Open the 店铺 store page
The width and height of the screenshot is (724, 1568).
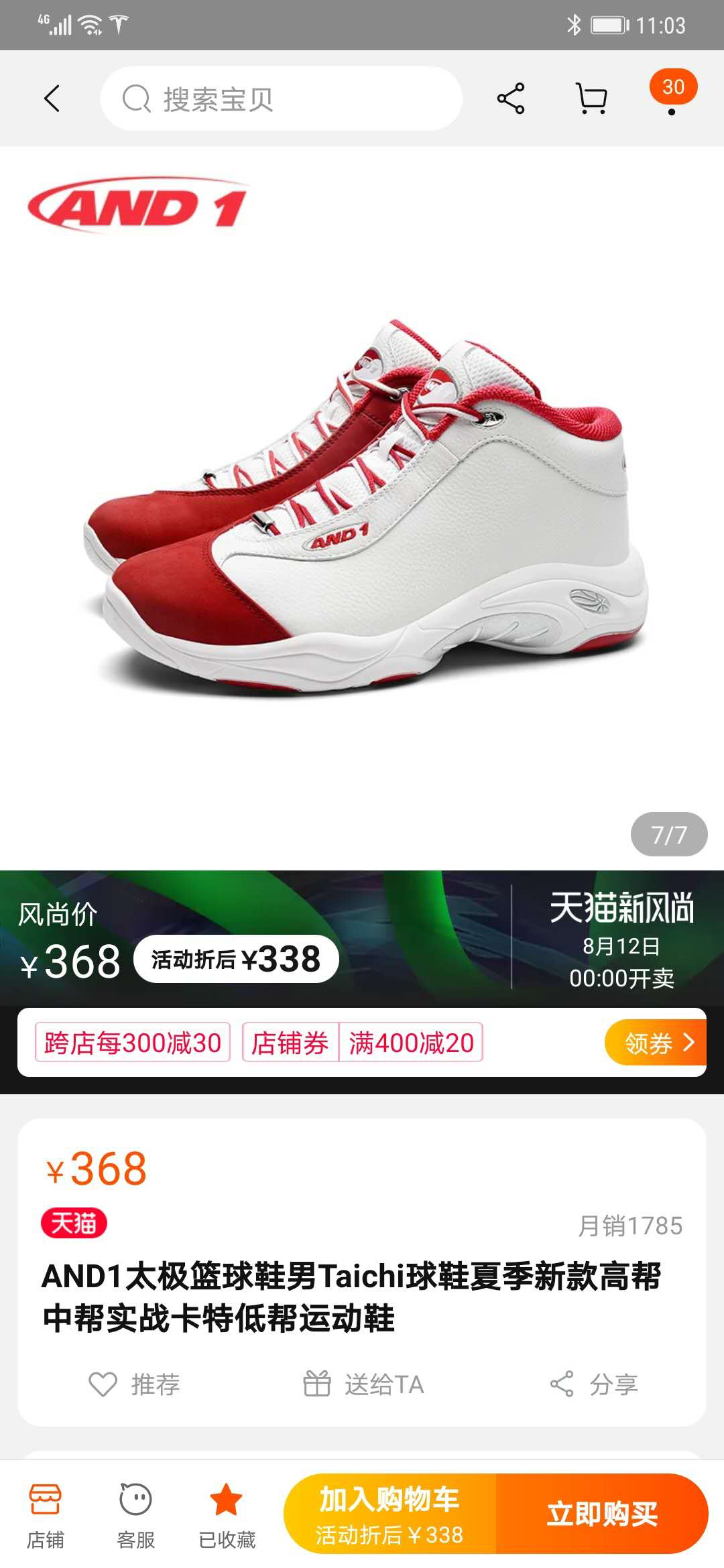(46, 1514)
